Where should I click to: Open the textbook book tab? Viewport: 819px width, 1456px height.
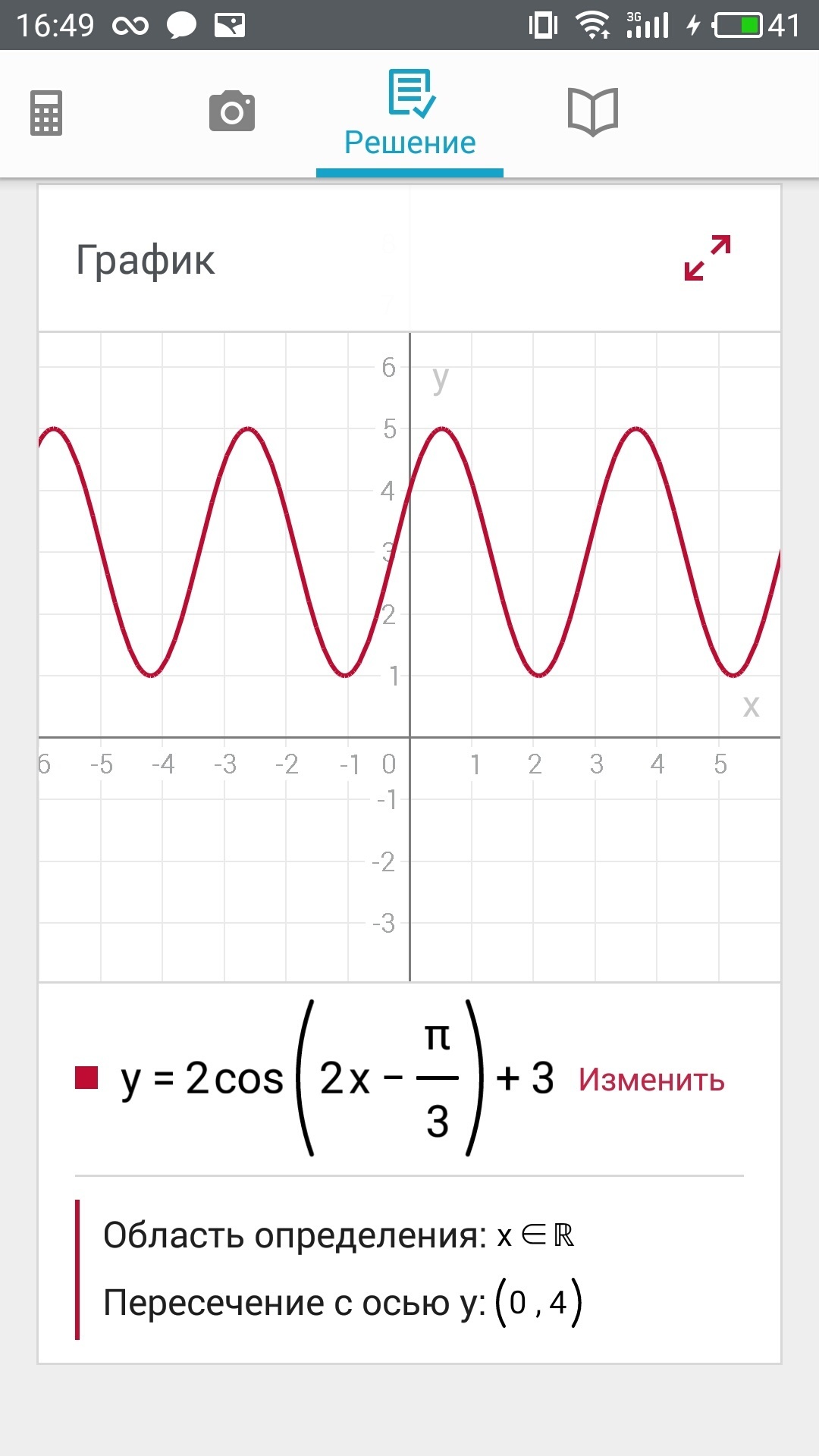click(x=593, y=112)
